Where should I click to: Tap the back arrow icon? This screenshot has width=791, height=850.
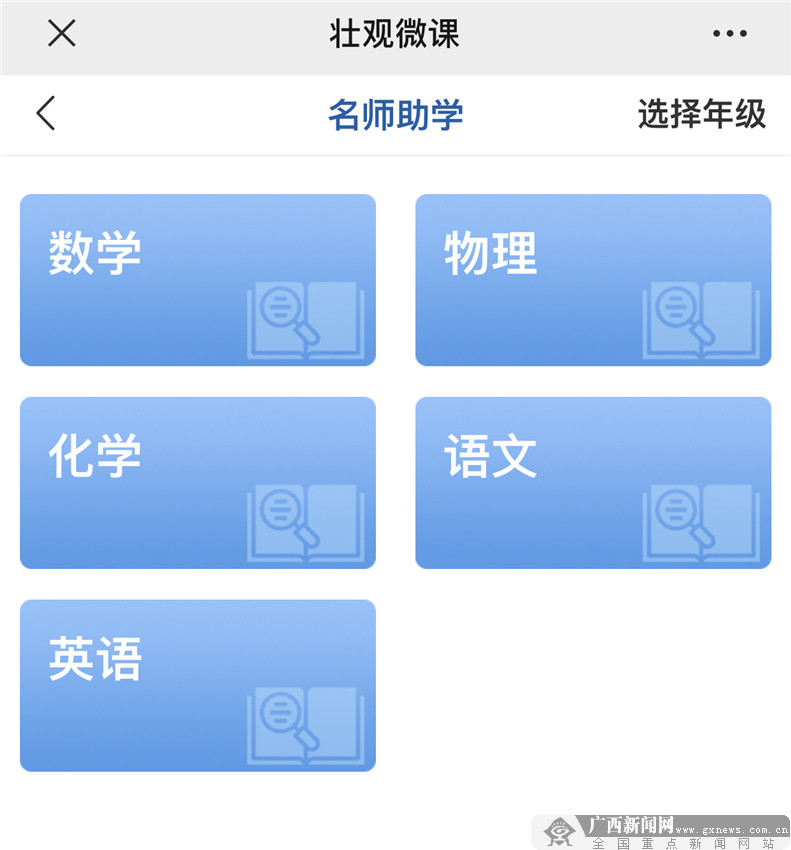pos(44,114)
